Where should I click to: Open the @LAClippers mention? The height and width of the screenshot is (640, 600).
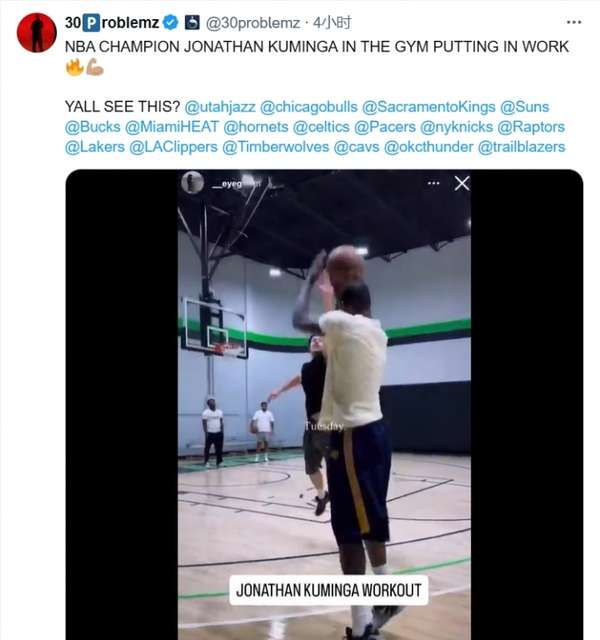tap(174, 147)
